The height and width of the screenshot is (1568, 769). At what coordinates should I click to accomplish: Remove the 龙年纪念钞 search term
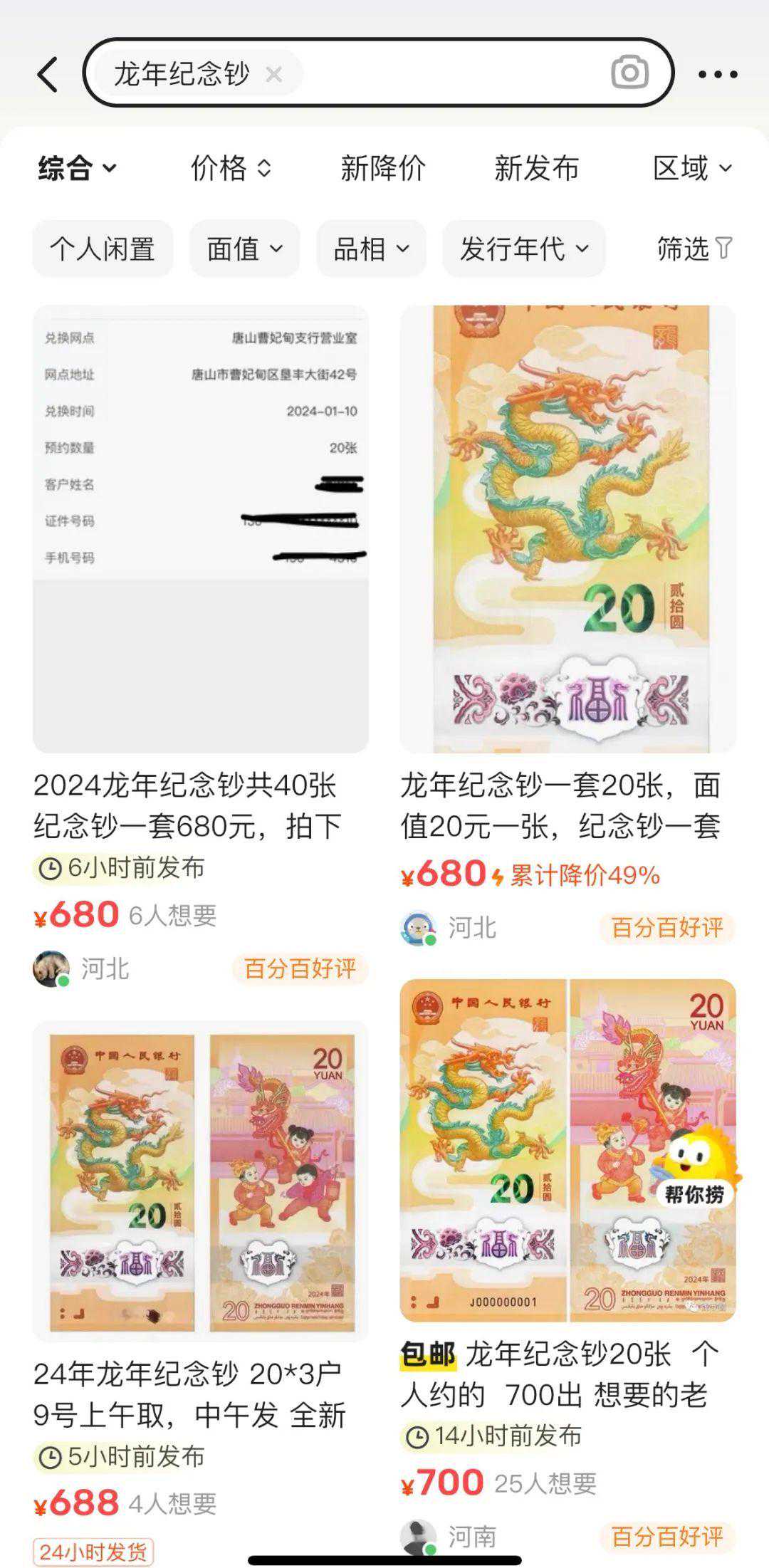(273, 74)
